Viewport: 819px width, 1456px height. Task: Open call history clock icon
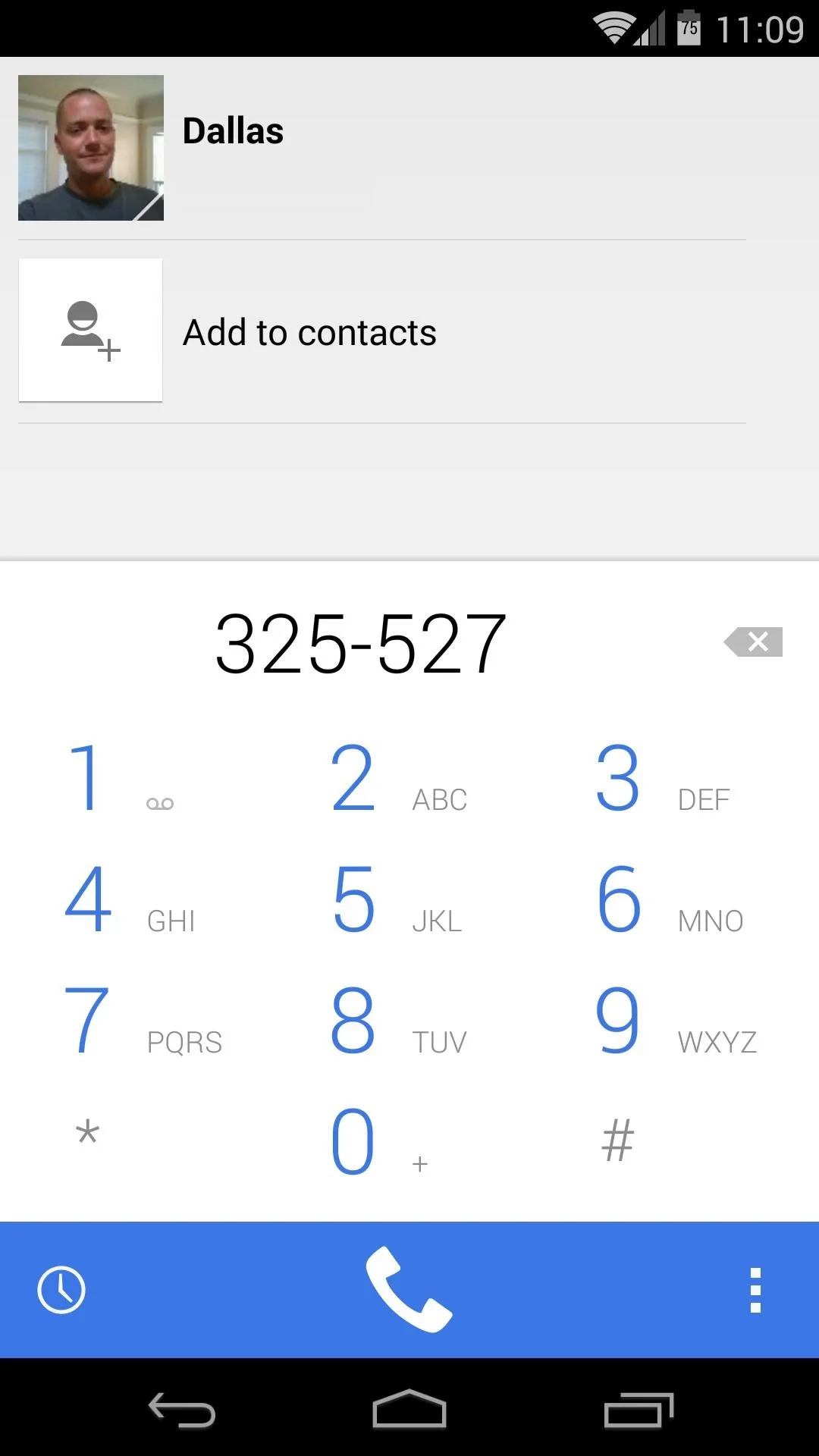tap(61, 1289)
